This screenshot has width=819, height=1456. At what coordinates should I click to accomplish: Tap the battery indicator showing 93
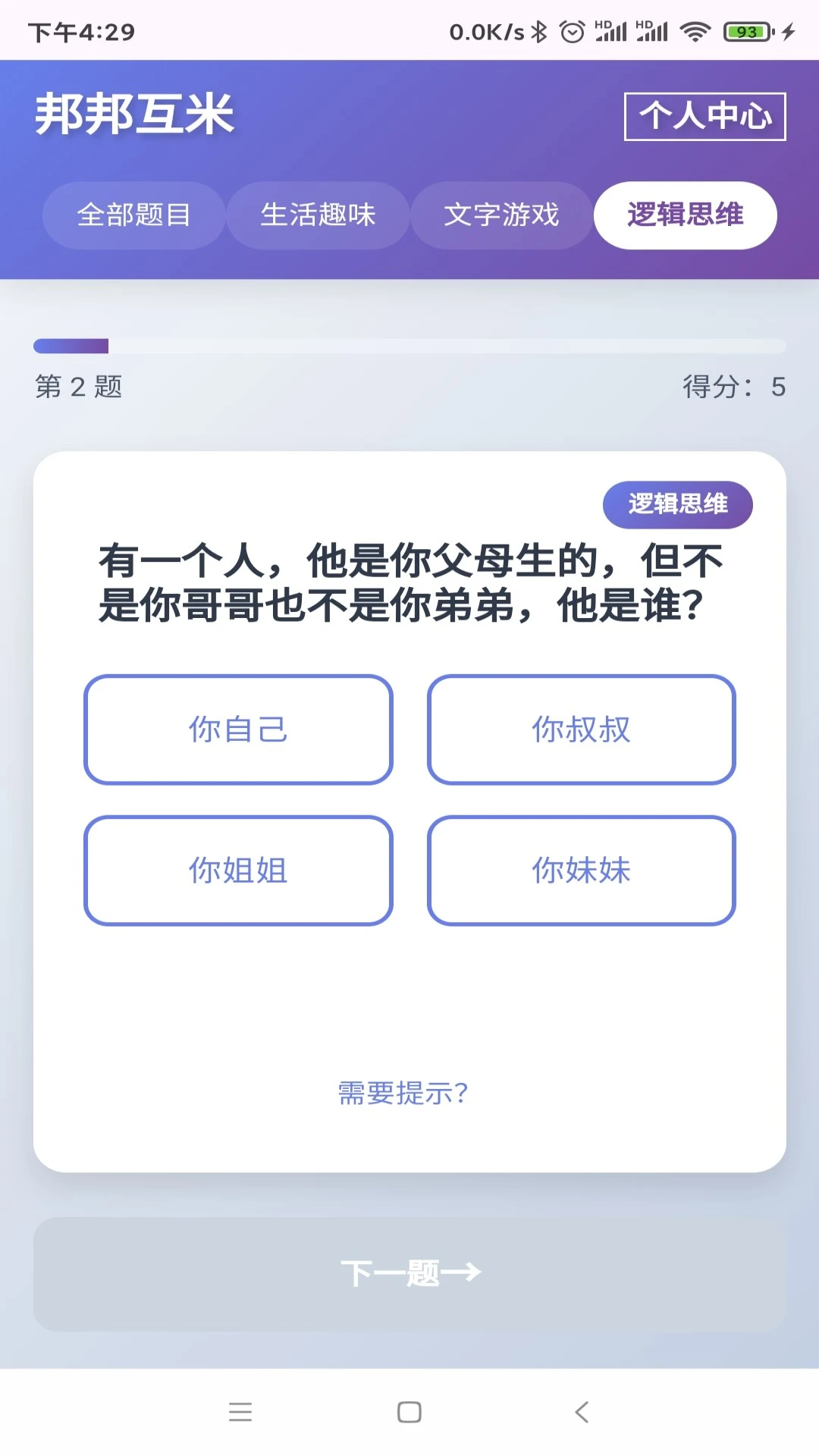click(x=745, y=30)
